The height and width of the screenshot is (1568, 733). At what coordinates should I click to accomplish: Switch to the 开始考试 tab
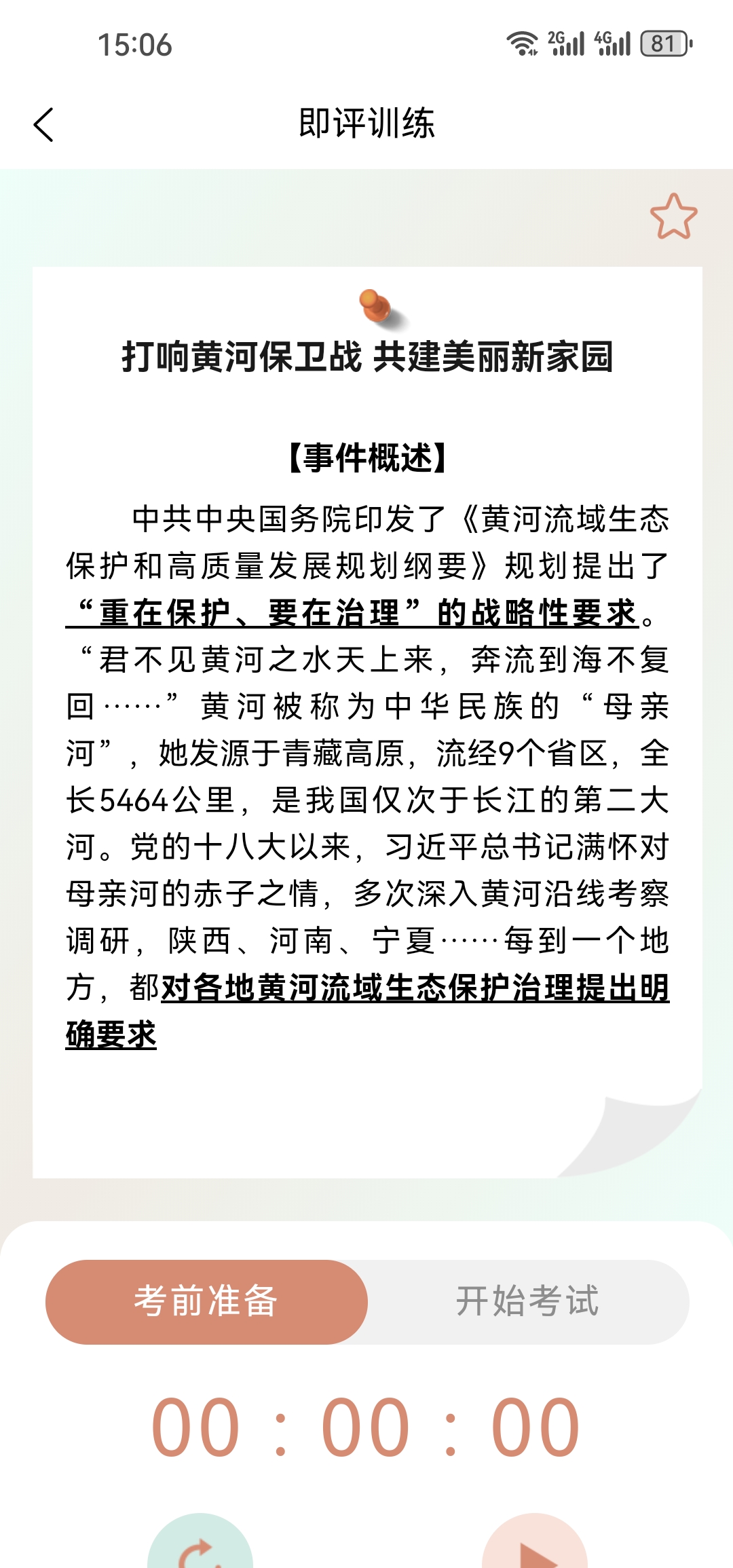[527, 1301]
